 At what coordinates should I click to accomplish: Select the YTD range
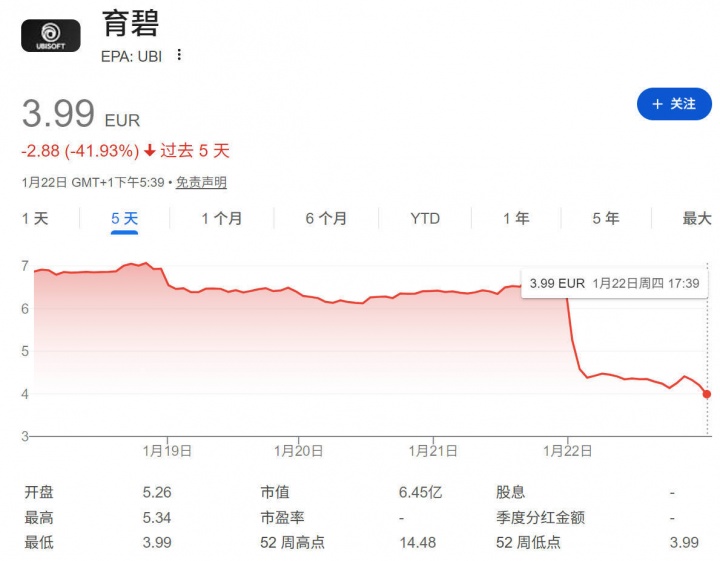tap(425, 218)
